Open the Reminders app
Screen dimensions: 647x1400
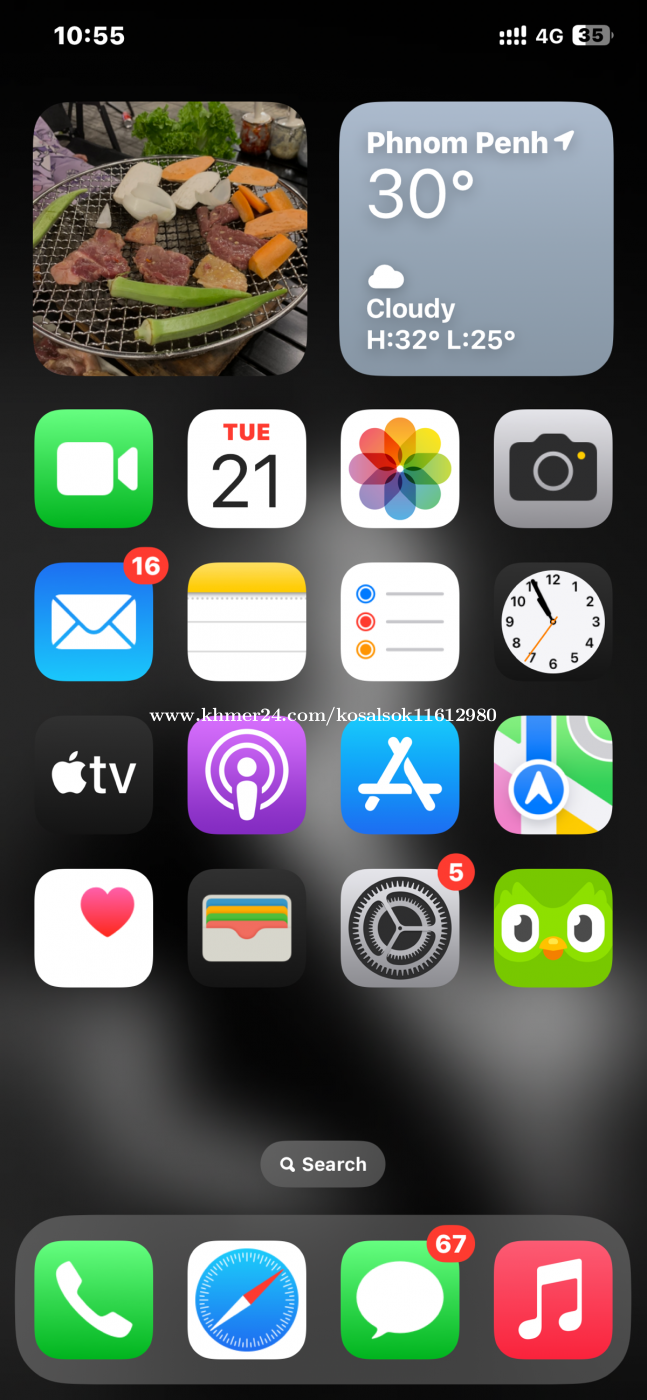click(400, 621)
